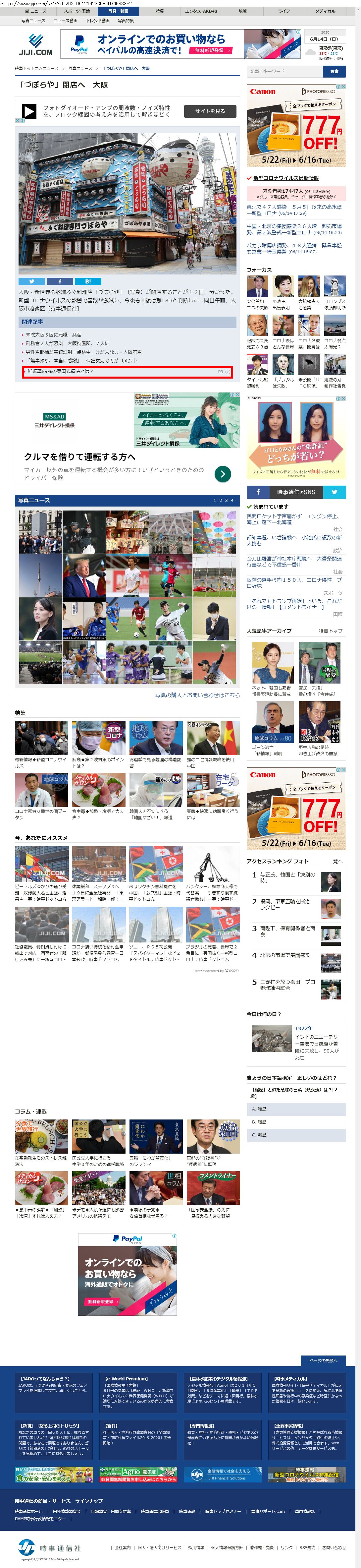View the 一覧へ access ranking list

click(x=335, y=861)
